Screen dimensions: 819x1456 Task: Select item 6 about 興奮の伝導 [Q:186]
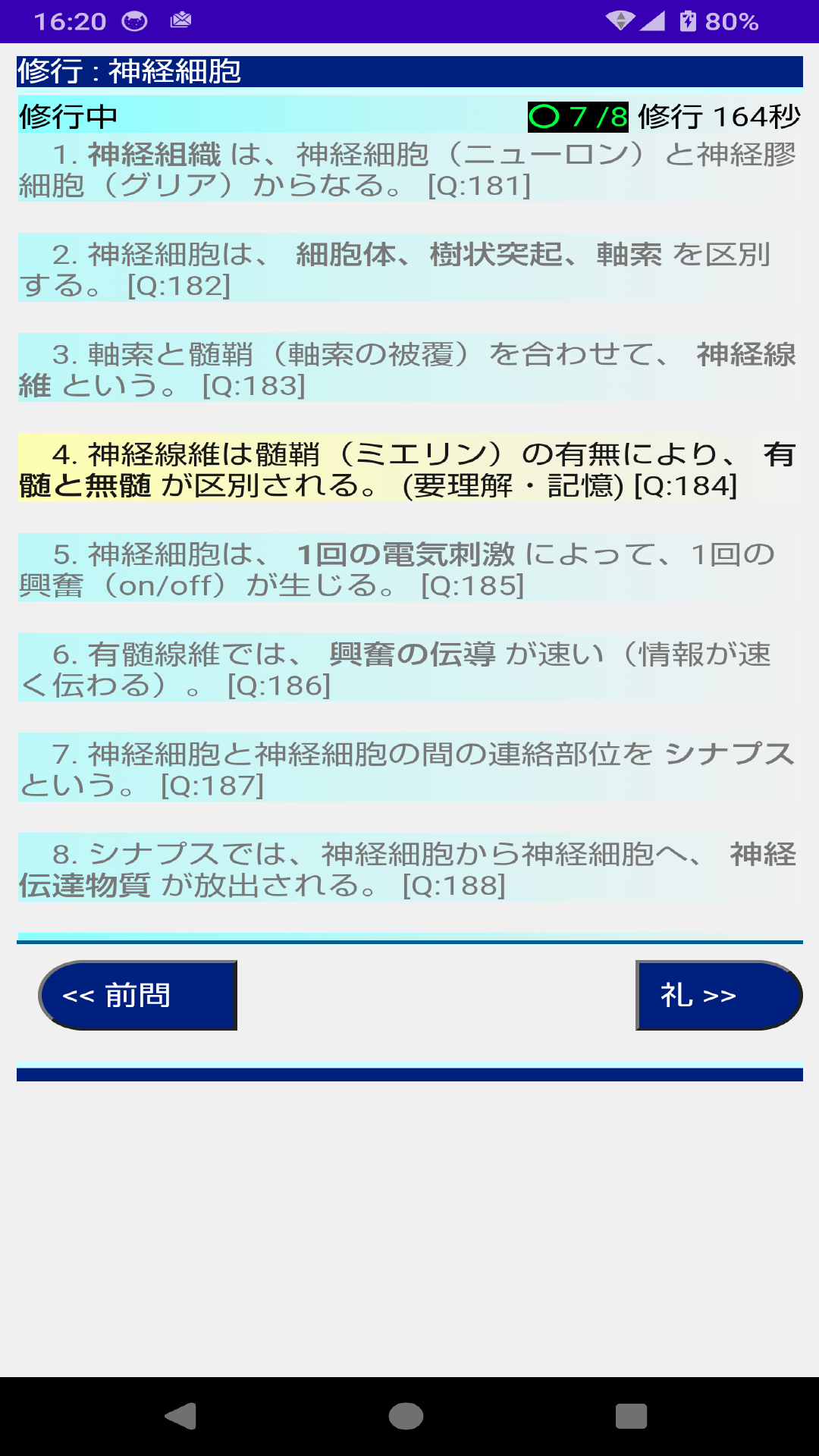[x=408, y=670]
